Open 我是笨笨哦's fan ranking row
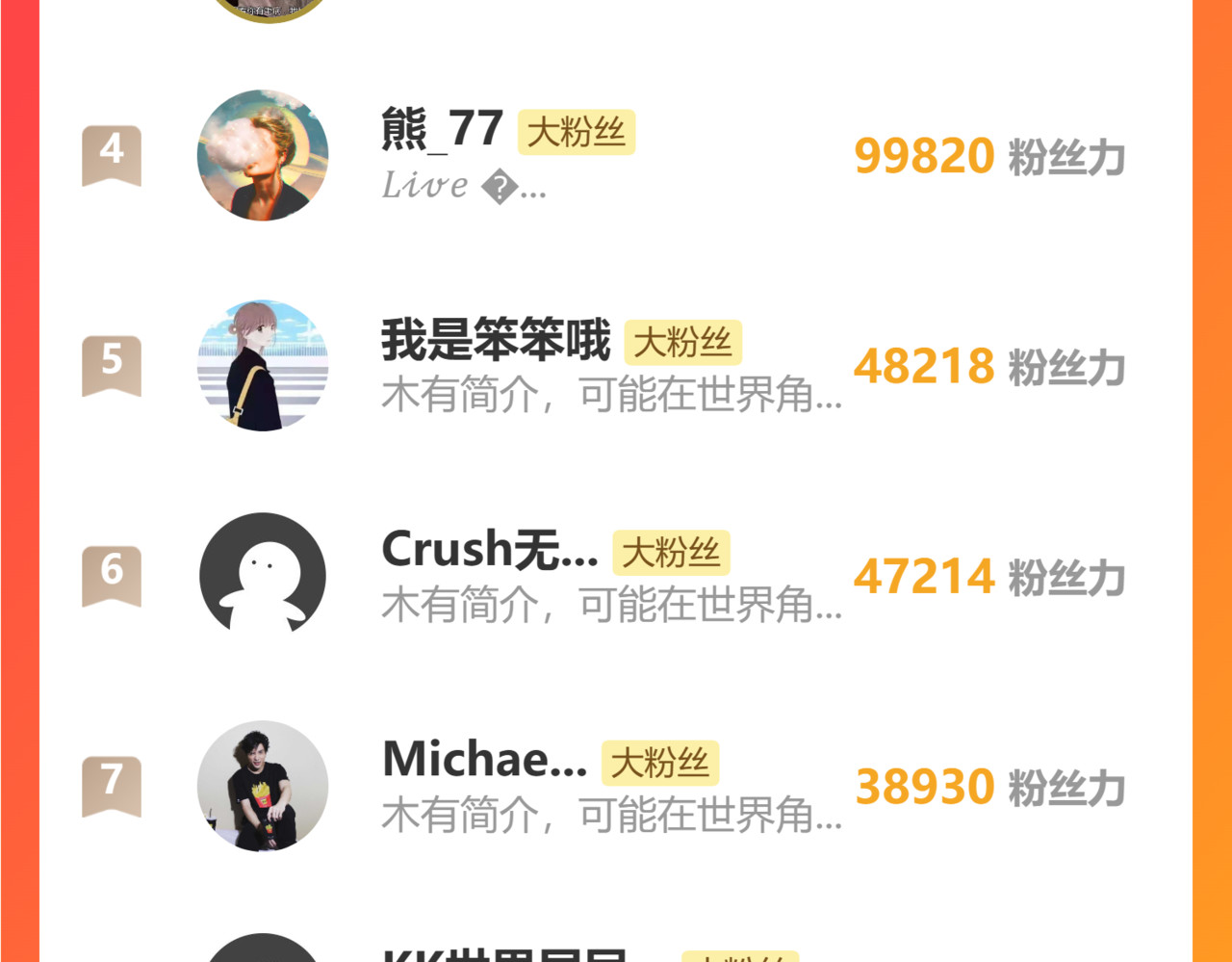 pyautogui.click(x=616, y=366)
